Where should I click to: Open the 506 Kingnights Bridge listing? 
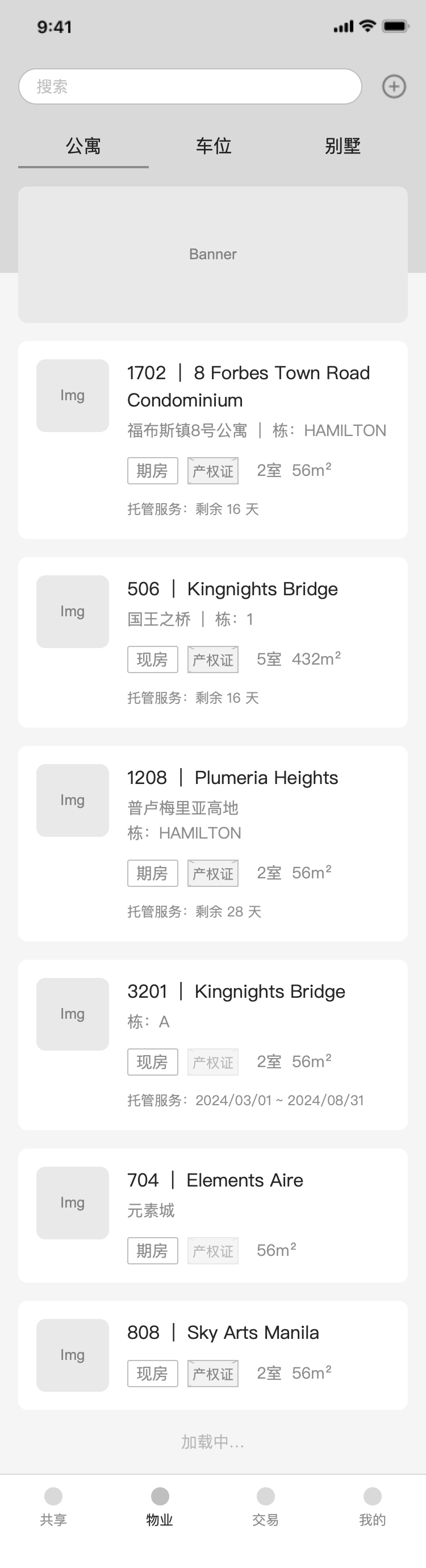(x=232, y=589)
